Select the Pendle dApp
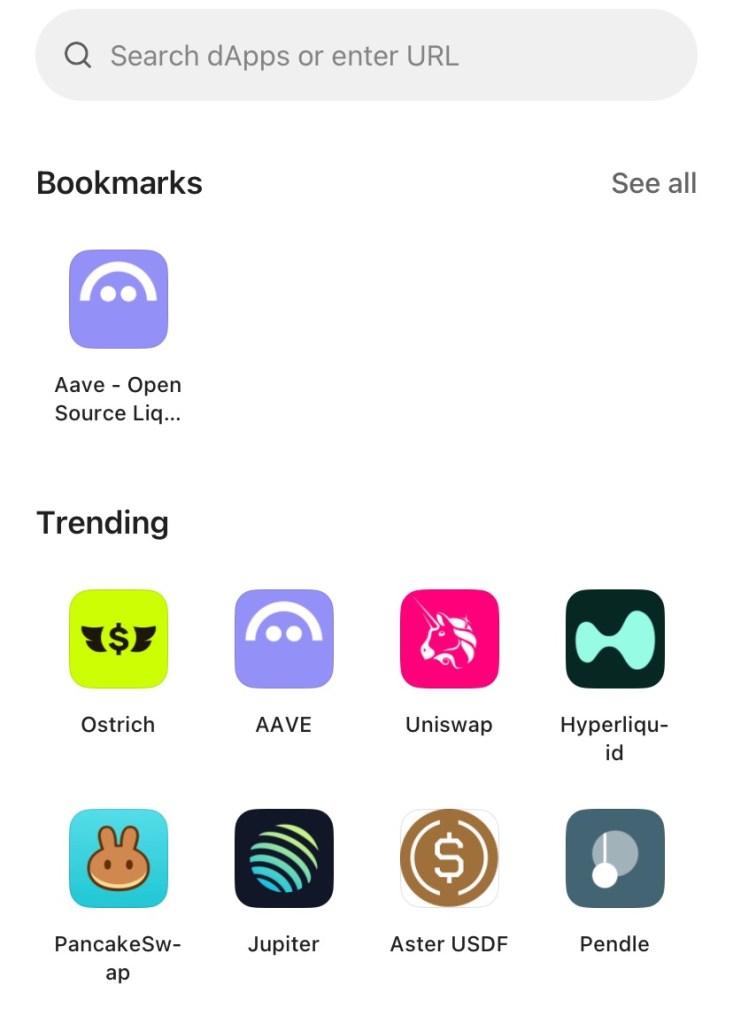This screenshot has height=1023, width=733. (614, 858)
